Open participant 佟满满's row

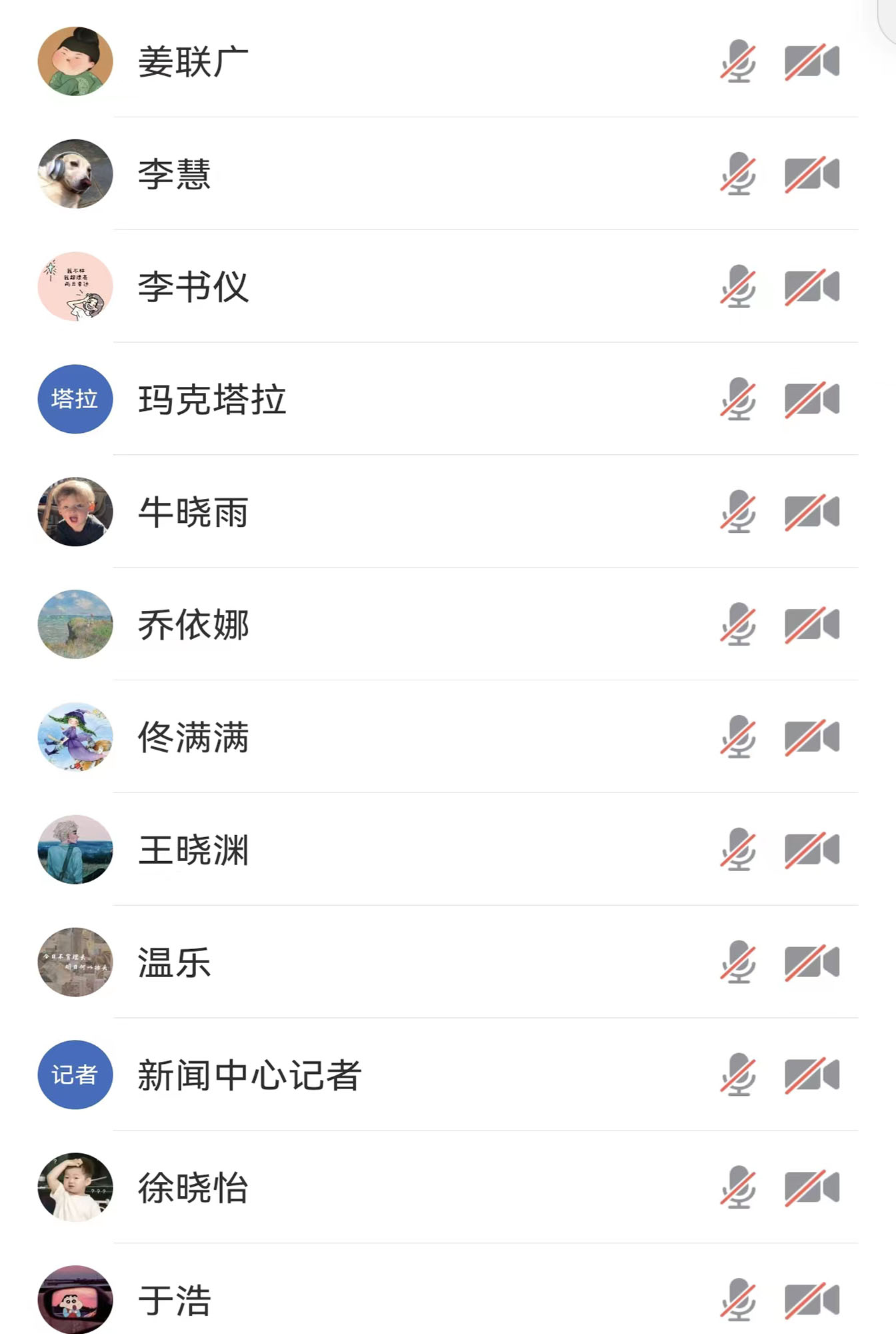193,738
